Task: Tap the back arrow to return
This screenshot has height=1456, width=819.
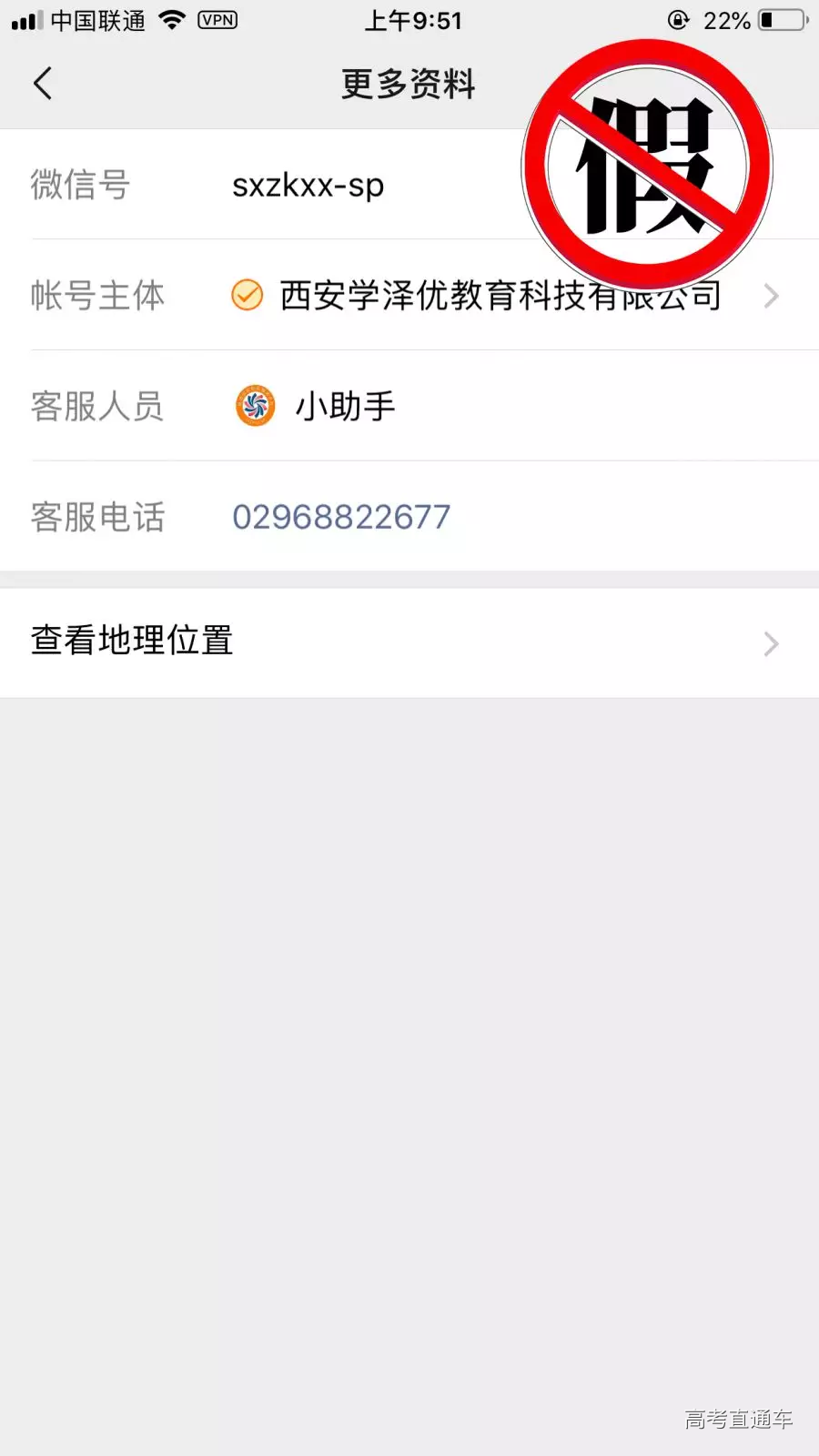Action: point(43,82)
